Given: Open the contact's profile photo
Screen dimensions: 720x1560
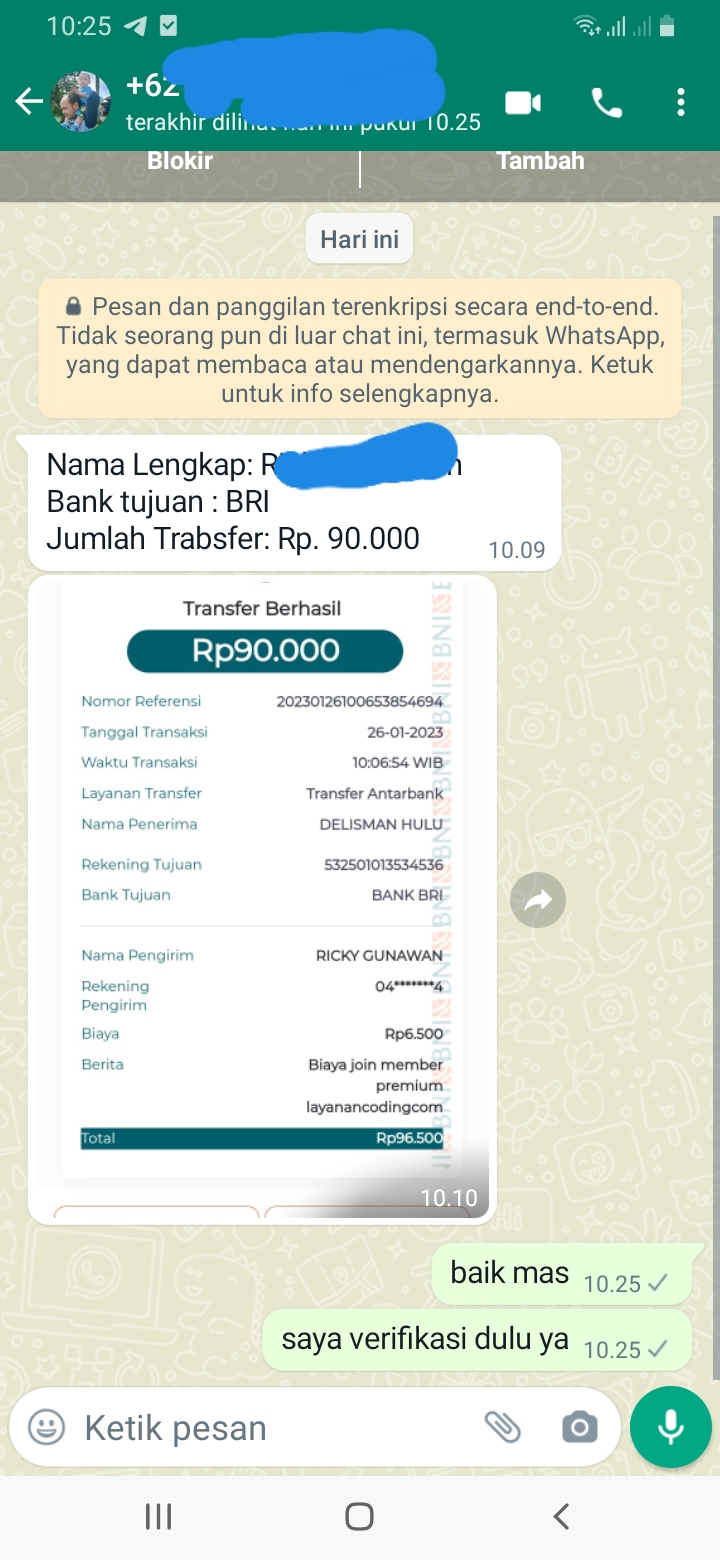Looking at the screenshot, I should tap(81, 102).
